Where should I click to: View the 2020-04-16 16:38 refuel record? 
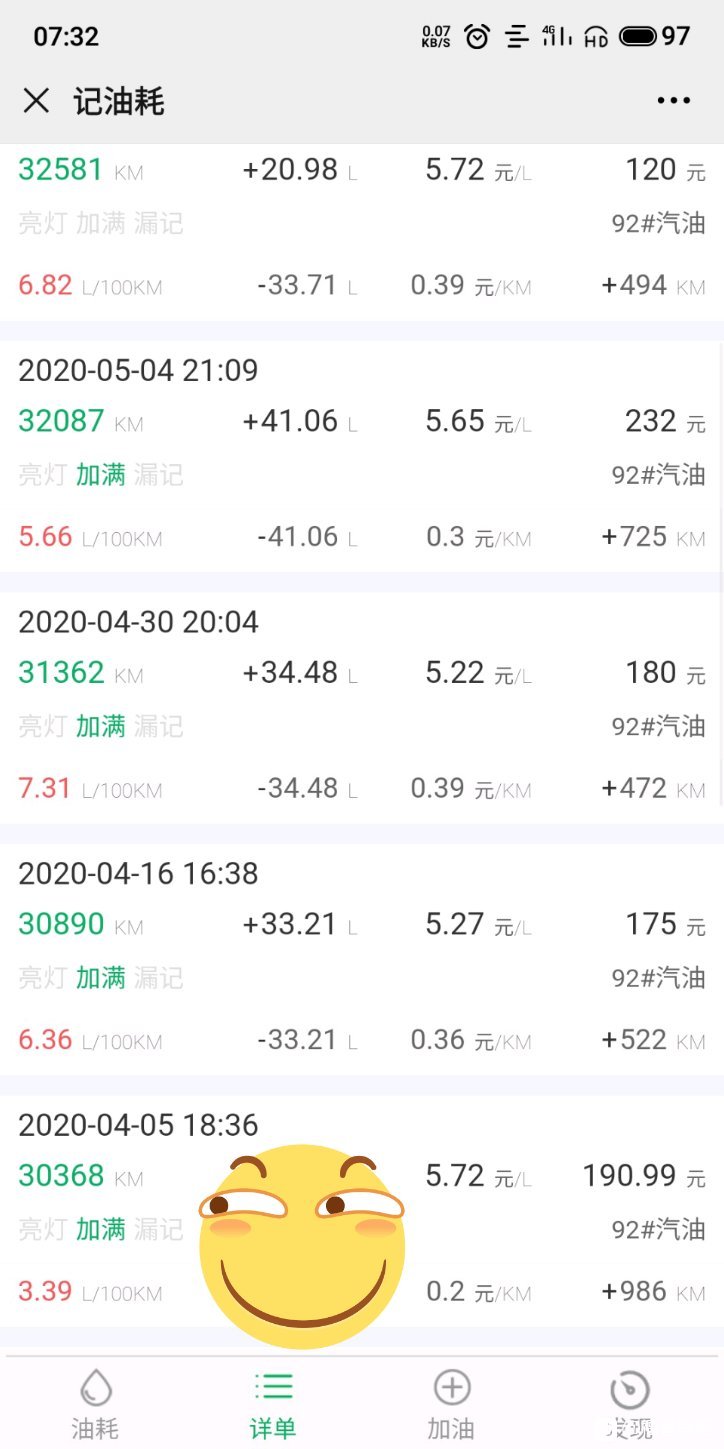tap(362, 960)
